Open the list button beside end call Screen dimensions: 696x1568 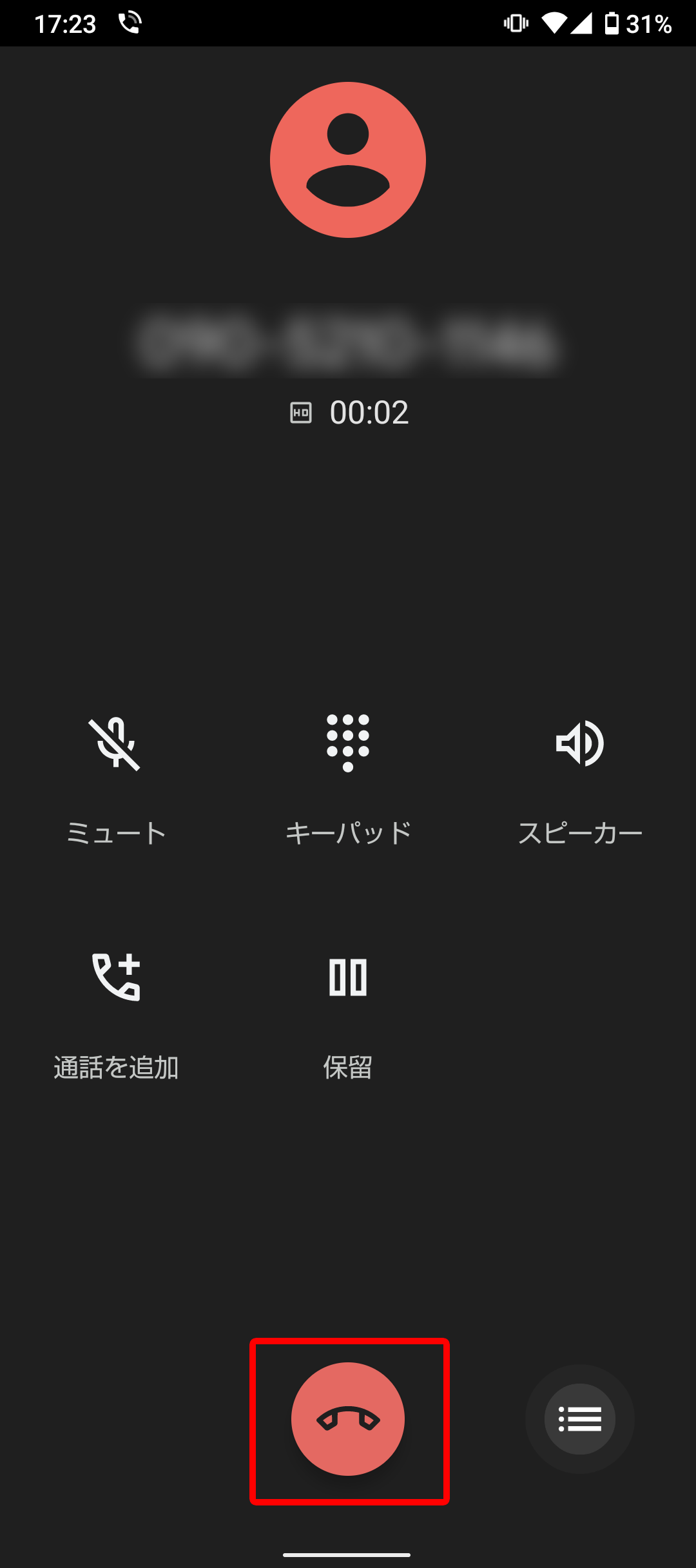tap(579, 1418)
